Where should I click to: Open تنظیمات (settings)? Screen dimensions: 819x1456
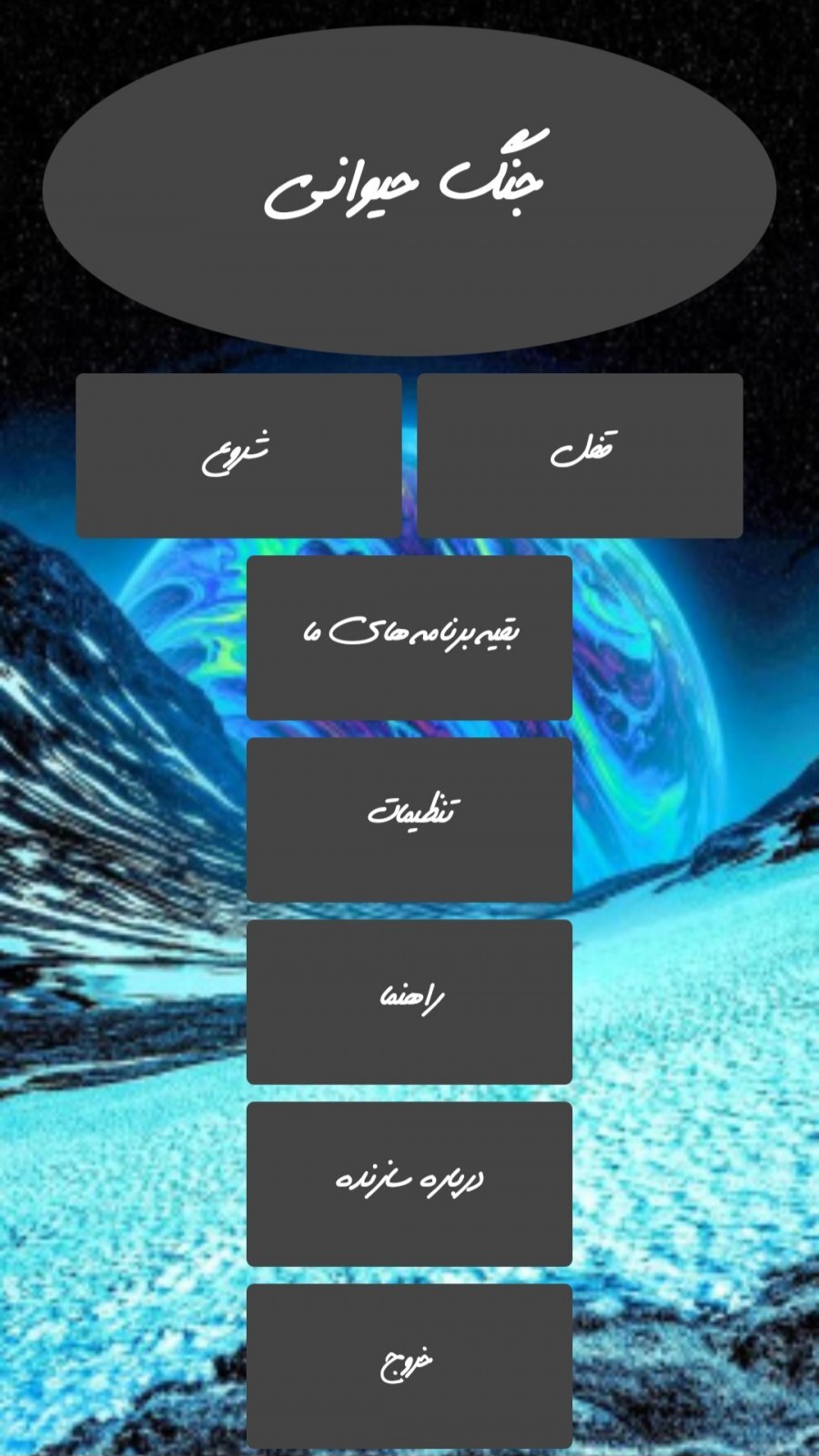pos(409,819)
